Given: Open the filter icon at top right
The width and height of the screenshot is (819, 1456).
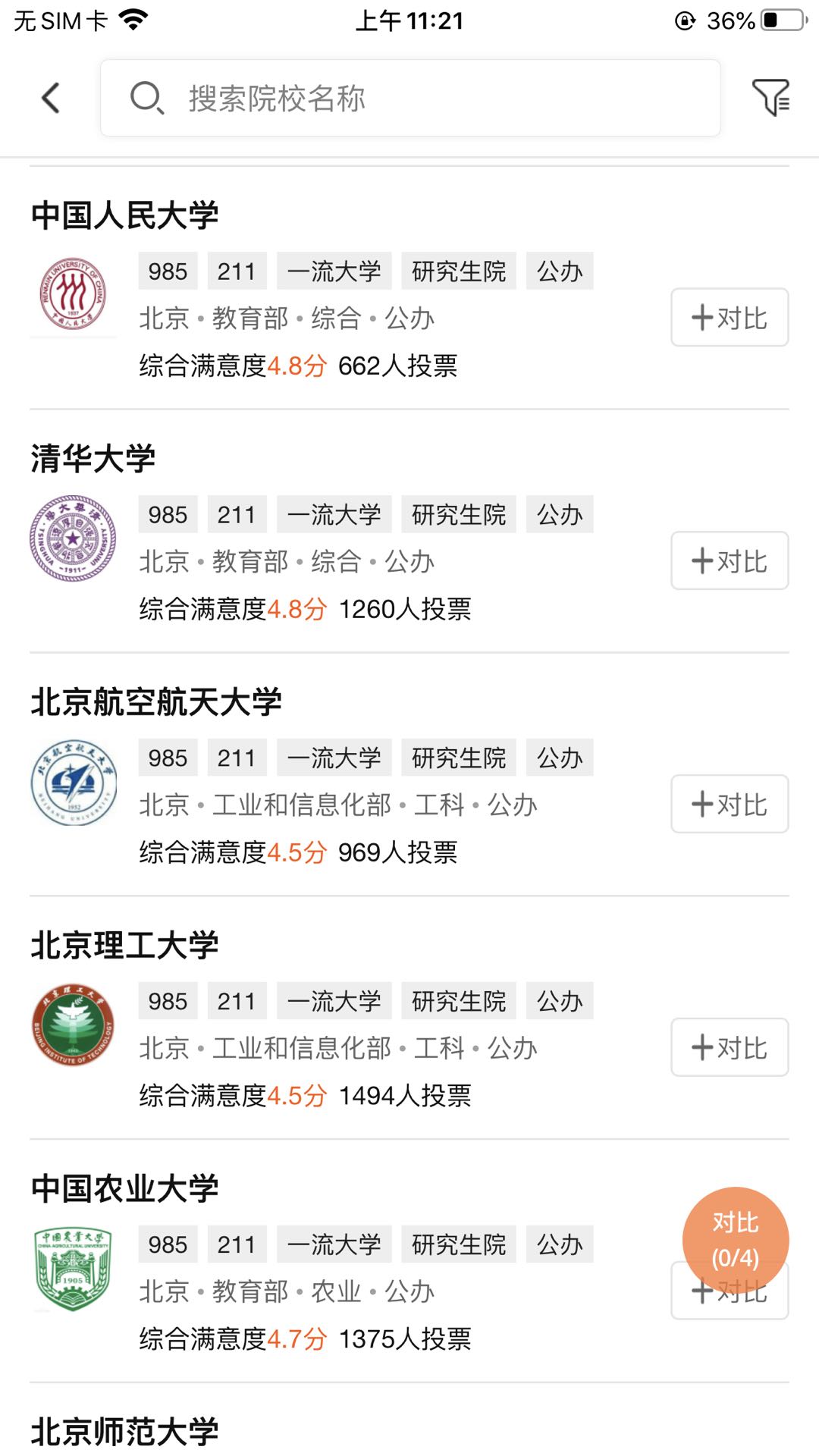Looking at the screenshot, I should point(770,99).
